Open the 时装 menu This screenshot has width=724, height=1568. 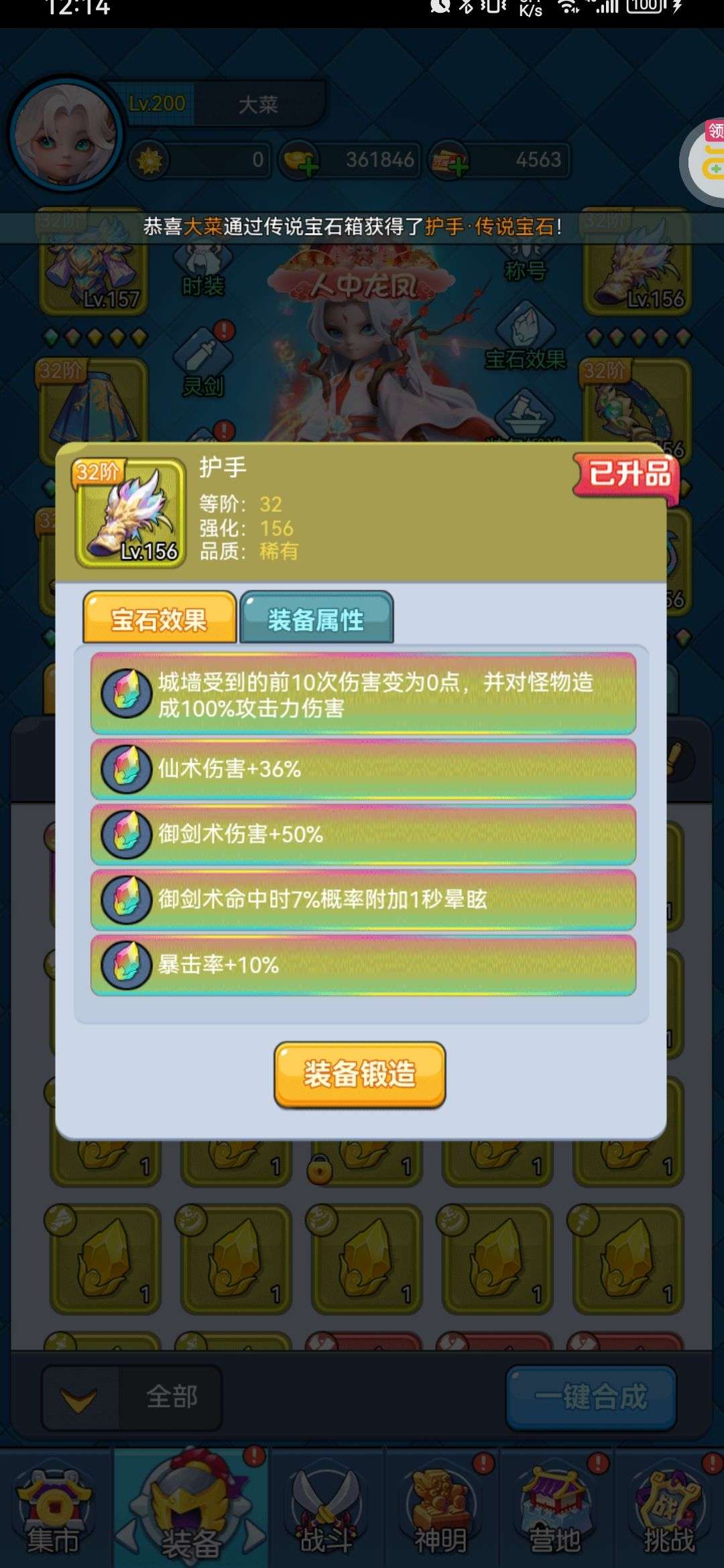tap(202, 268)
